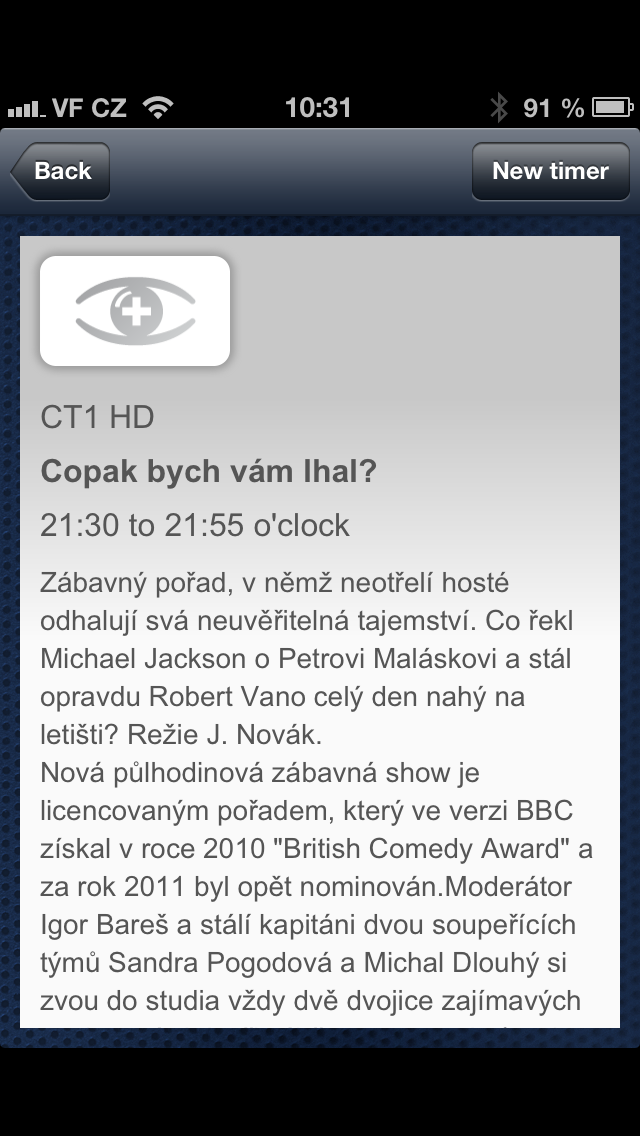Go back using the Back button
This screenshot has height=1136, width=640.
click(x=60, y=171)
